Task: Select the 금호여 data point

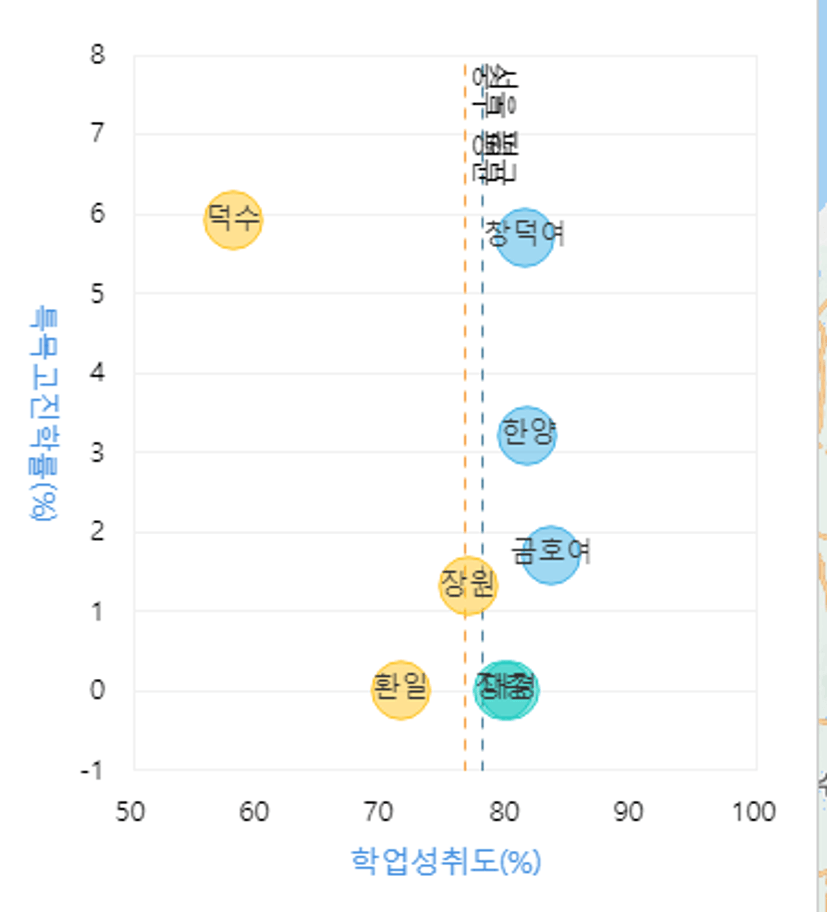Action: coord(551,555)
